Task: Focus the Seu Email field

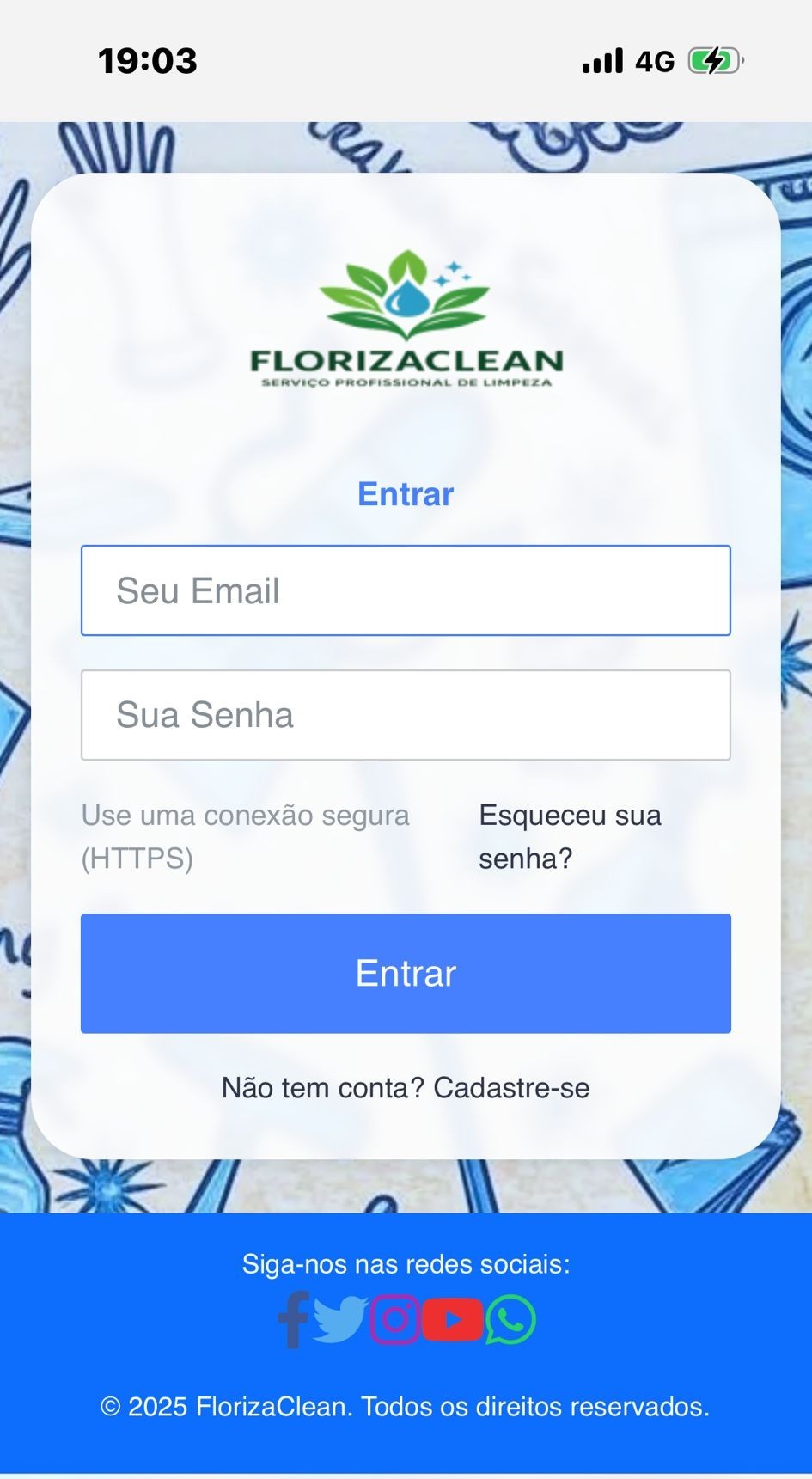Action: pos(406,591)
